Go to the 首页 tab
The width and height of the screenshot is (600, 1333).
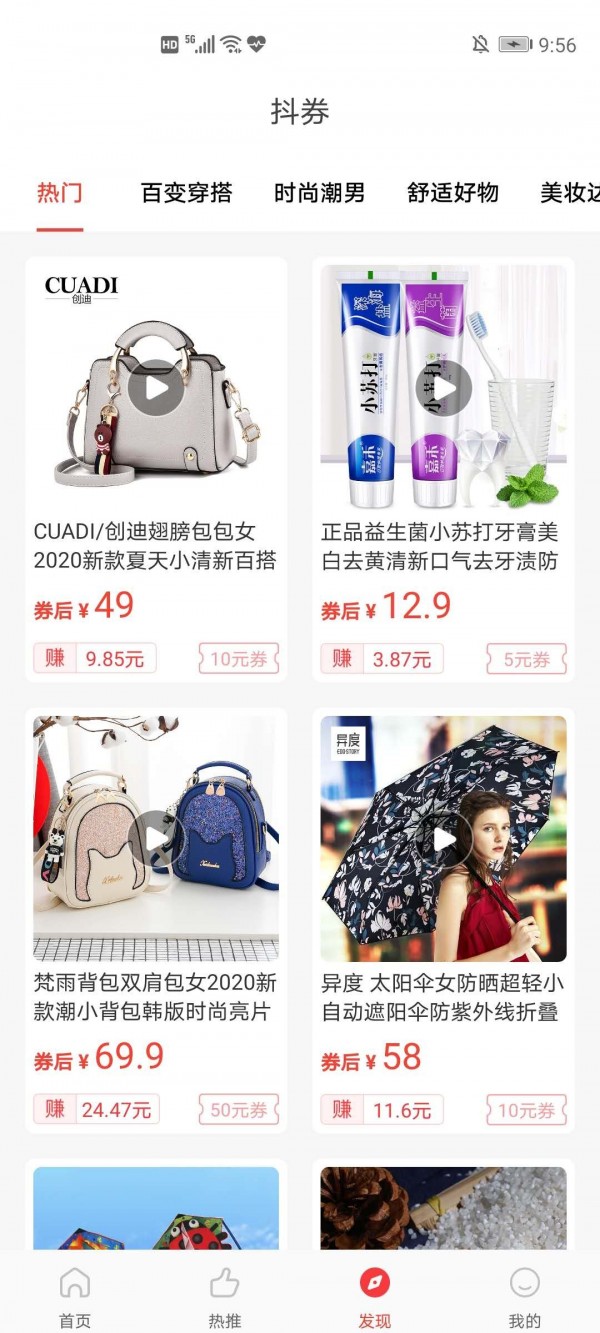(x=75, y=1295)
